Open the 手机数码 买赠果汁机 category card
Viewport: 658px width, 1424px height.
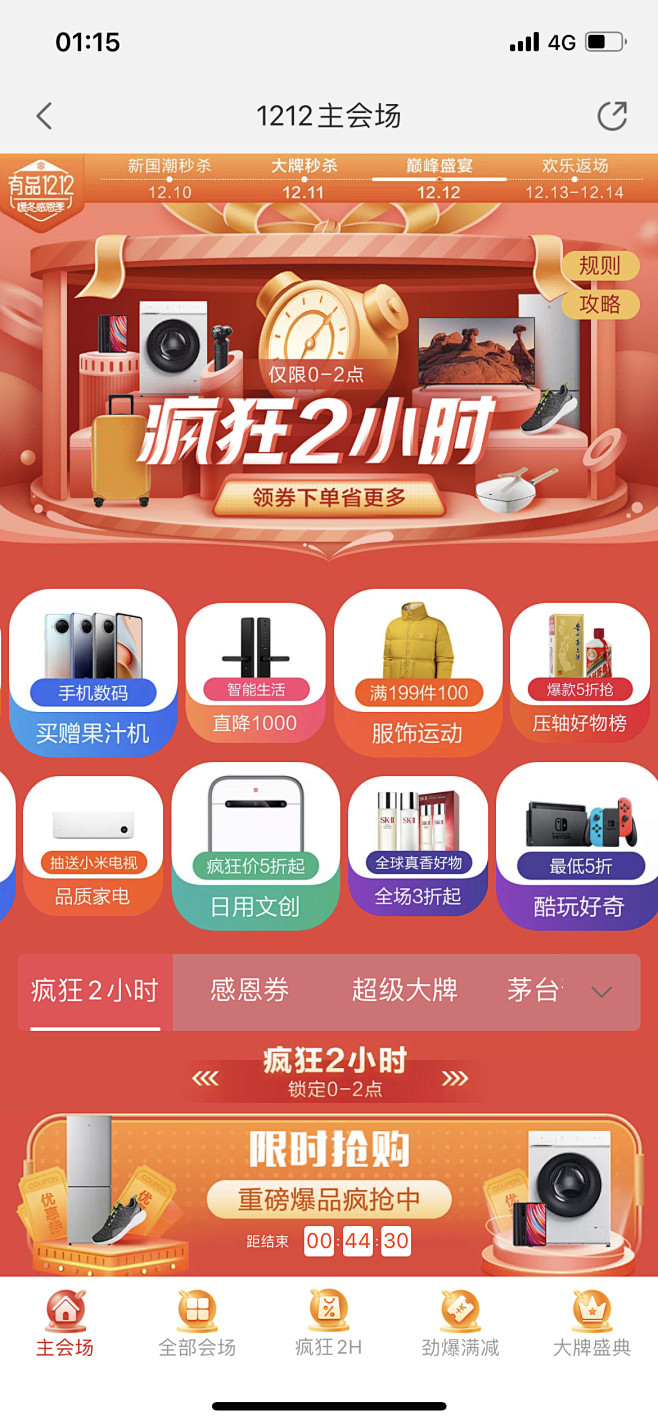pos(93,672)
